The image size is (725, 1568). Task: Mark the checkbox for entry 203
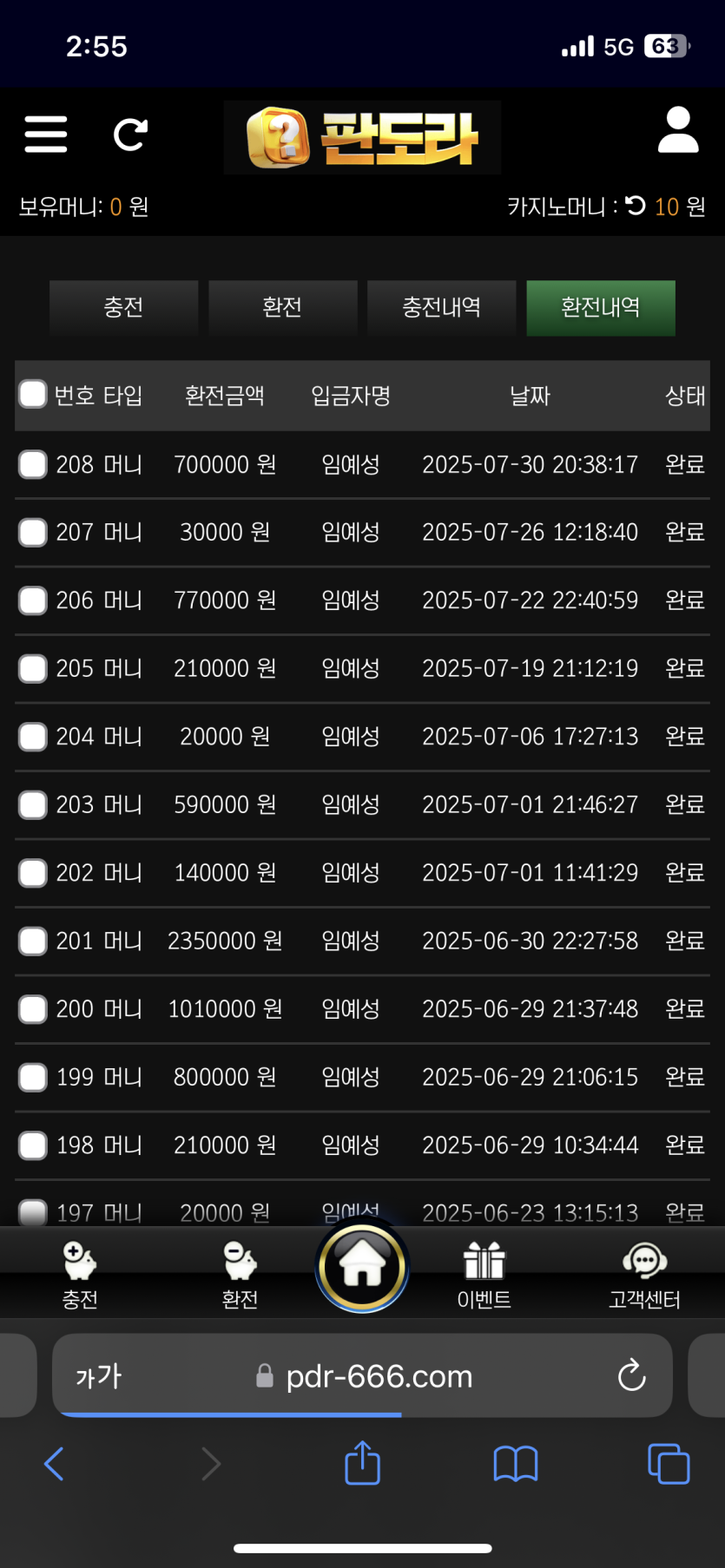33,804
